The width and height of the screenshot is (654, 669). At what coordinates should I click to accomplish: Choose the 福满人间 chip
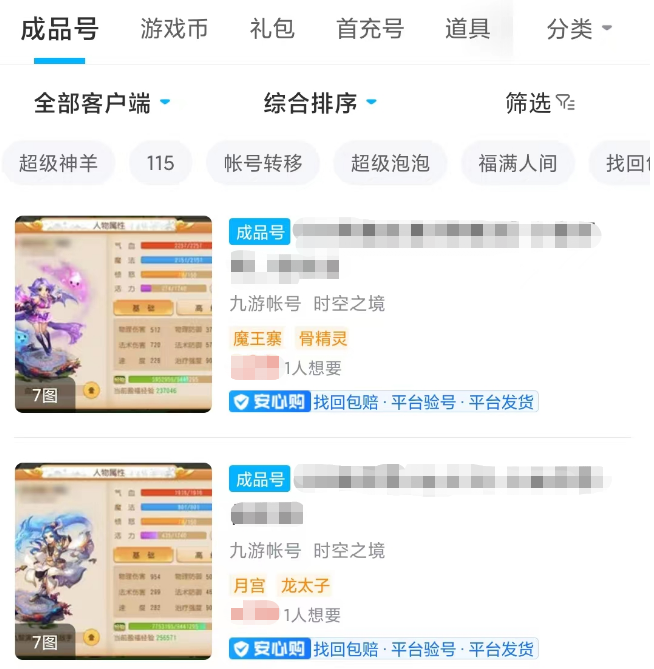517,163
